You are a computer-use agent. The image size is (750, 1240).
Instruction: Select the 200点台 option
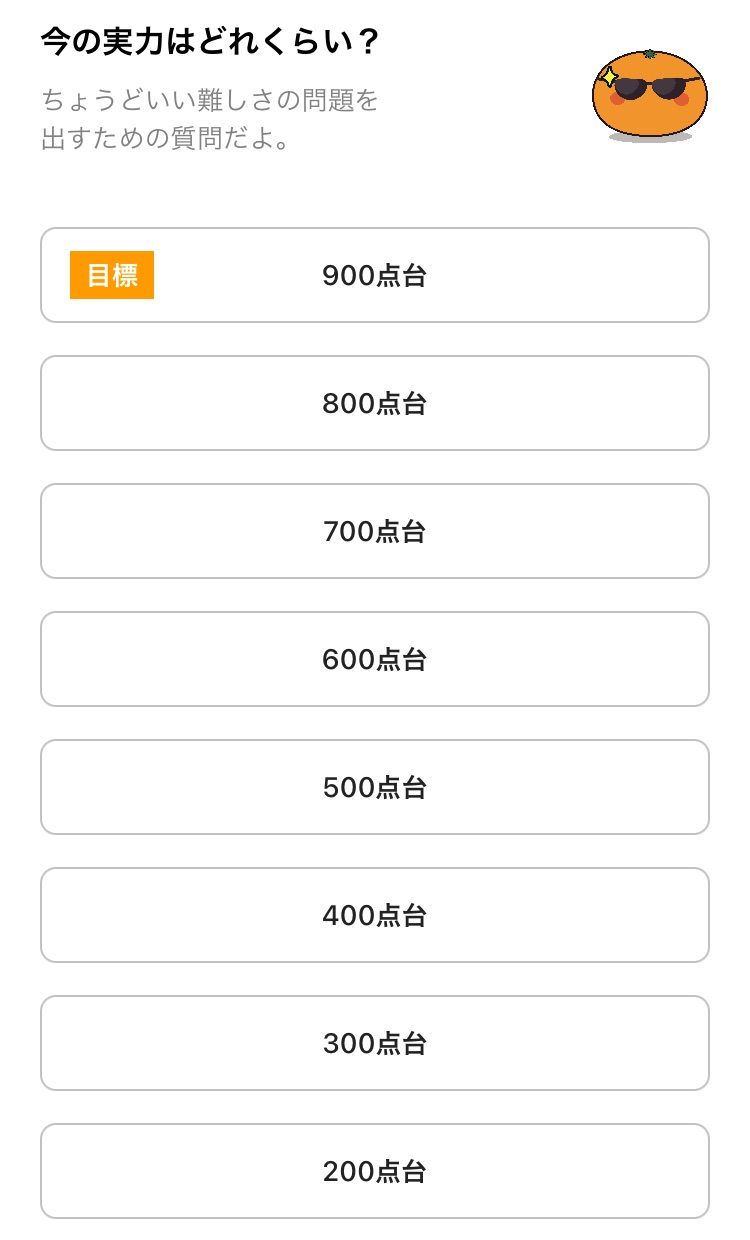point(375,1171)
